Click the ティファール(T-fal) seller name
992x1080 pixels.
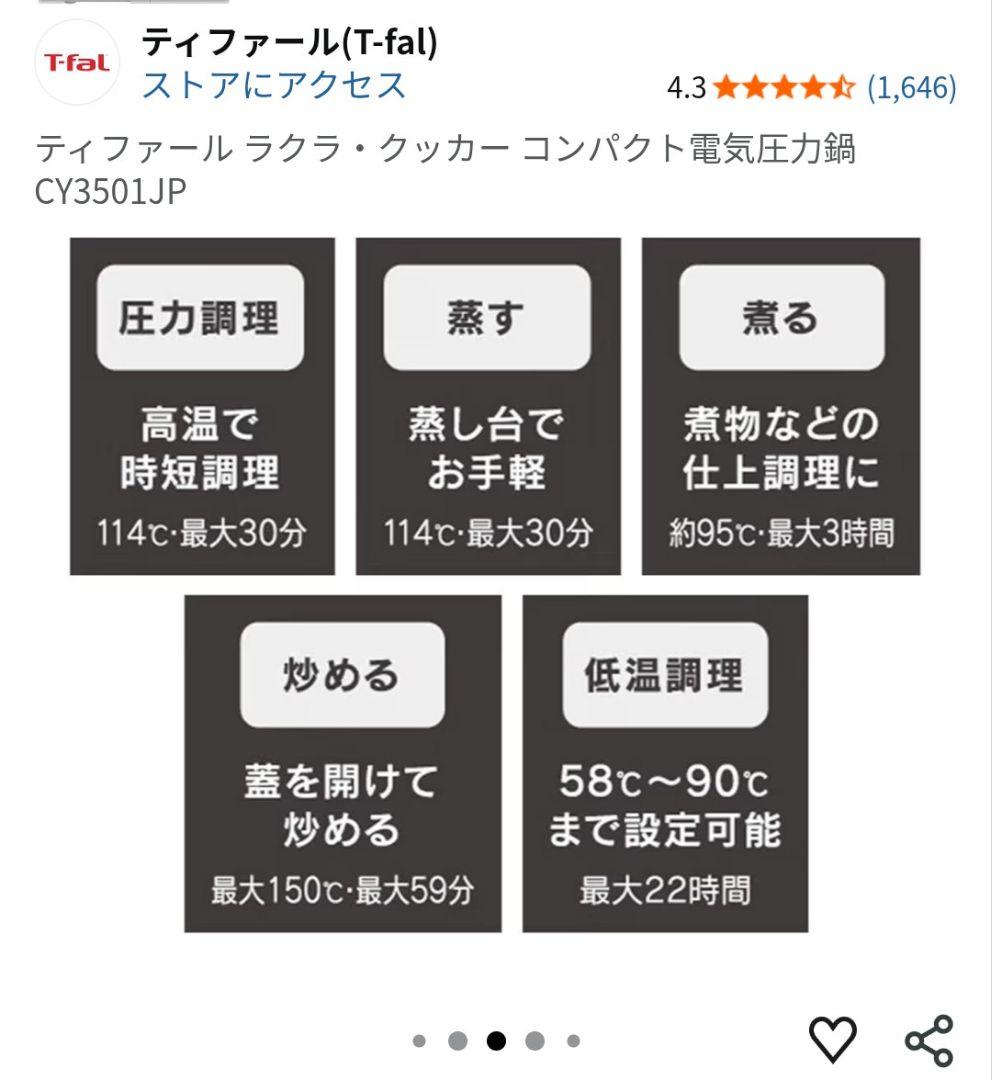click(290, 45)
